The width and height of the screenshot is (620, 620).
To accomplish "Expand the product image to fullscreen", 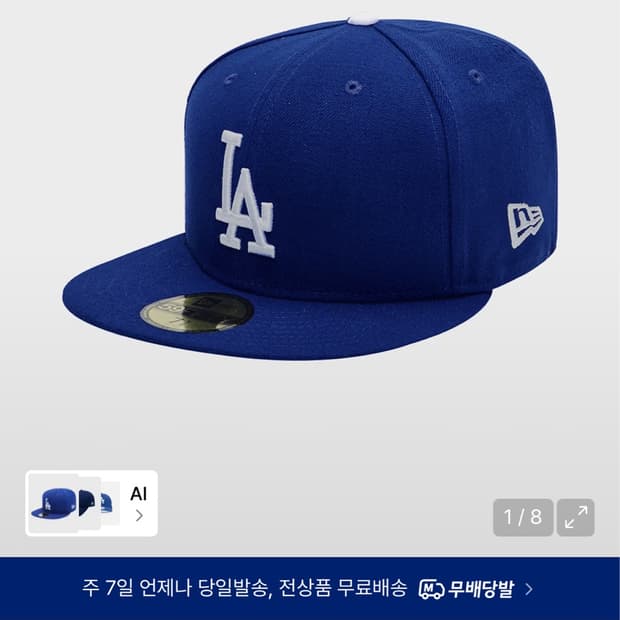I will pos(575,517).
